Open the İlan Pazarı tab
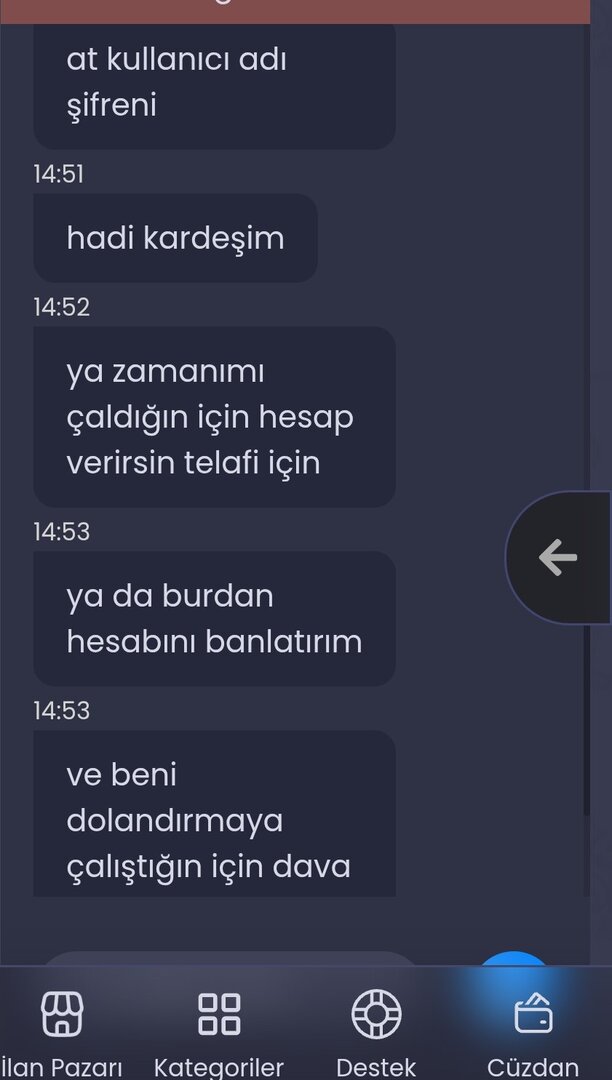This screenshot has width=612, height=1080. (62, 1030)
